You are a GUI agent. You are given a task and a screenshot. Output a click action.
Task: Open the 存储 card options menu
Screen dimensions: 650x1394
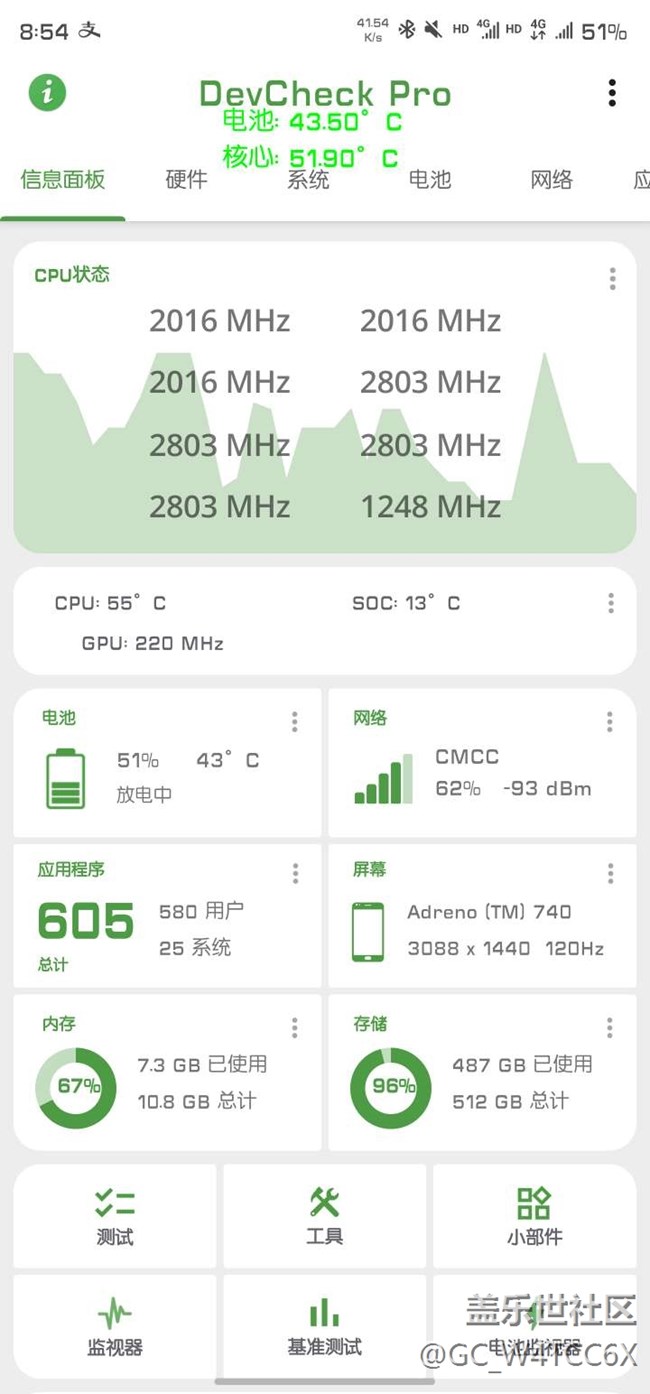pyautogui.click(x=610, y=1028)
